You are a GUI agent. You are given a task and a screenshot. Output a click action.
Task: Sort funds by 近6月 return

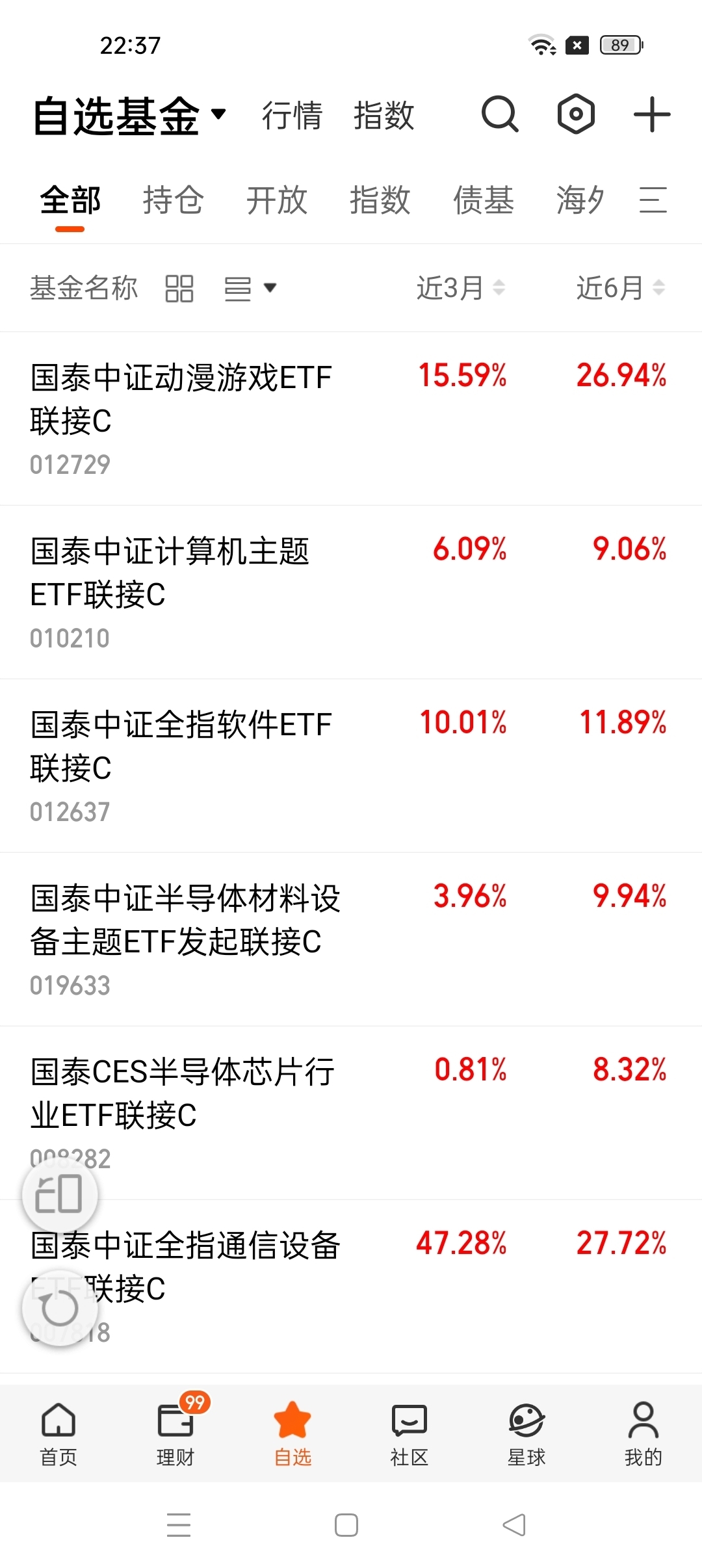pos(621,288)
